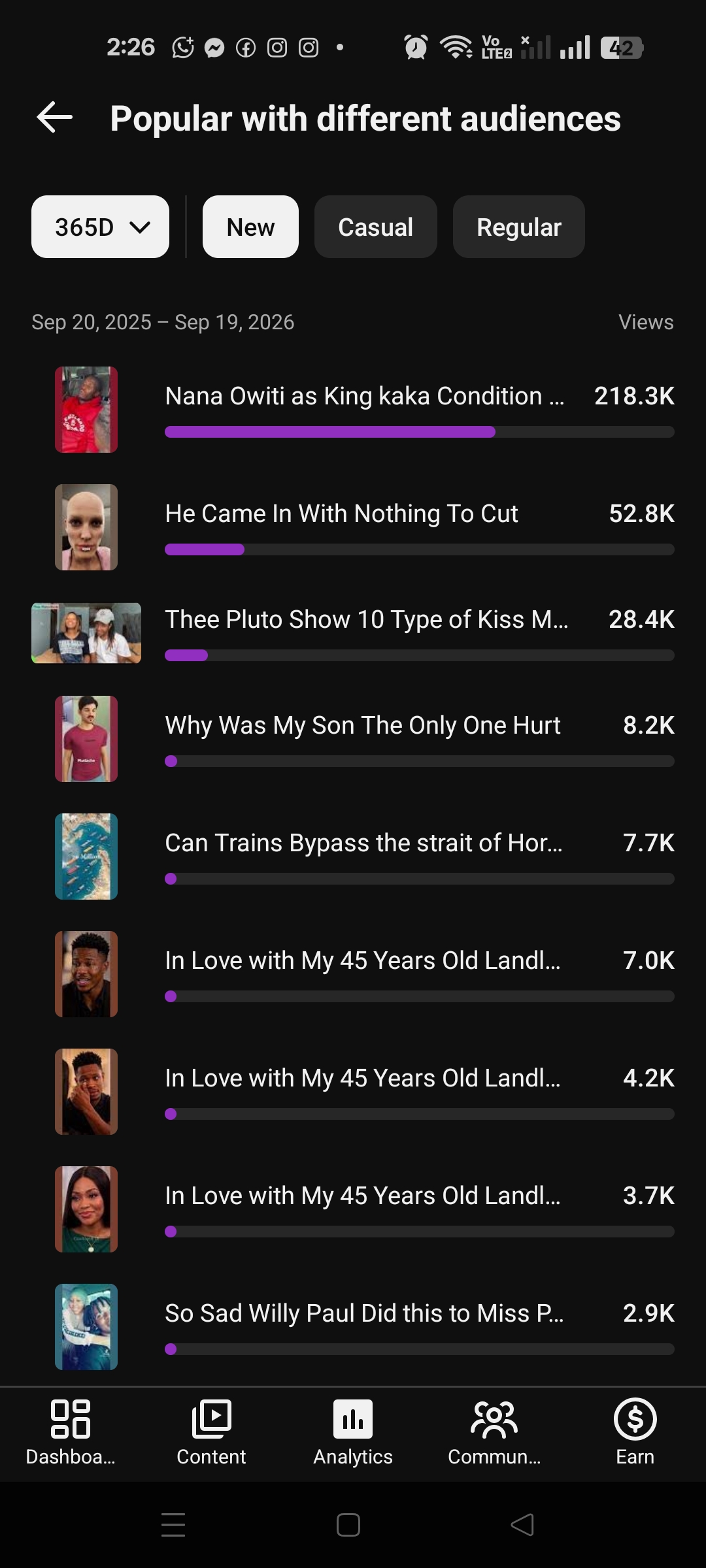Open He Came In With Nothing To Cut
Viewport: 706px width, 1568px height.
[353, 527]
